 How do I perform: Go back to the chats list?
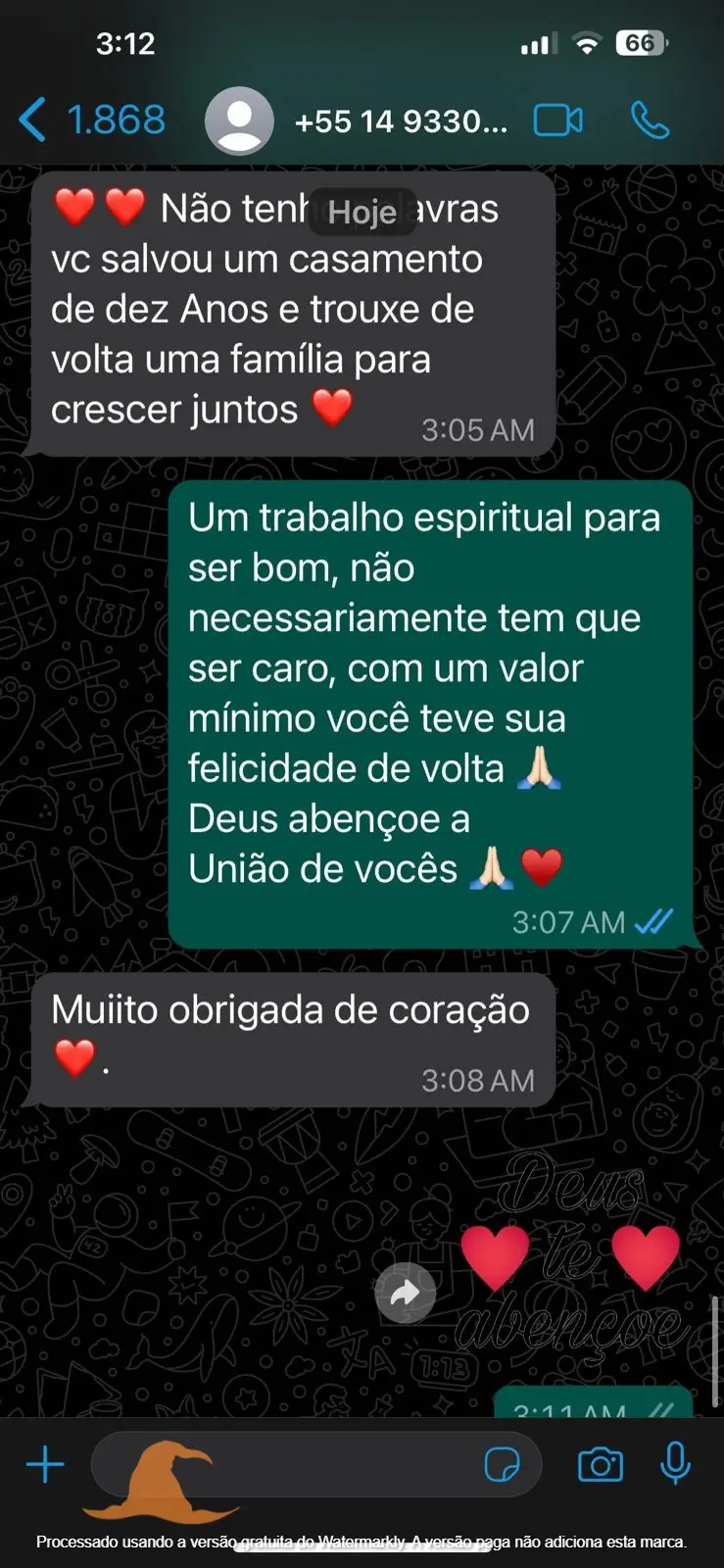pos(90,121)
